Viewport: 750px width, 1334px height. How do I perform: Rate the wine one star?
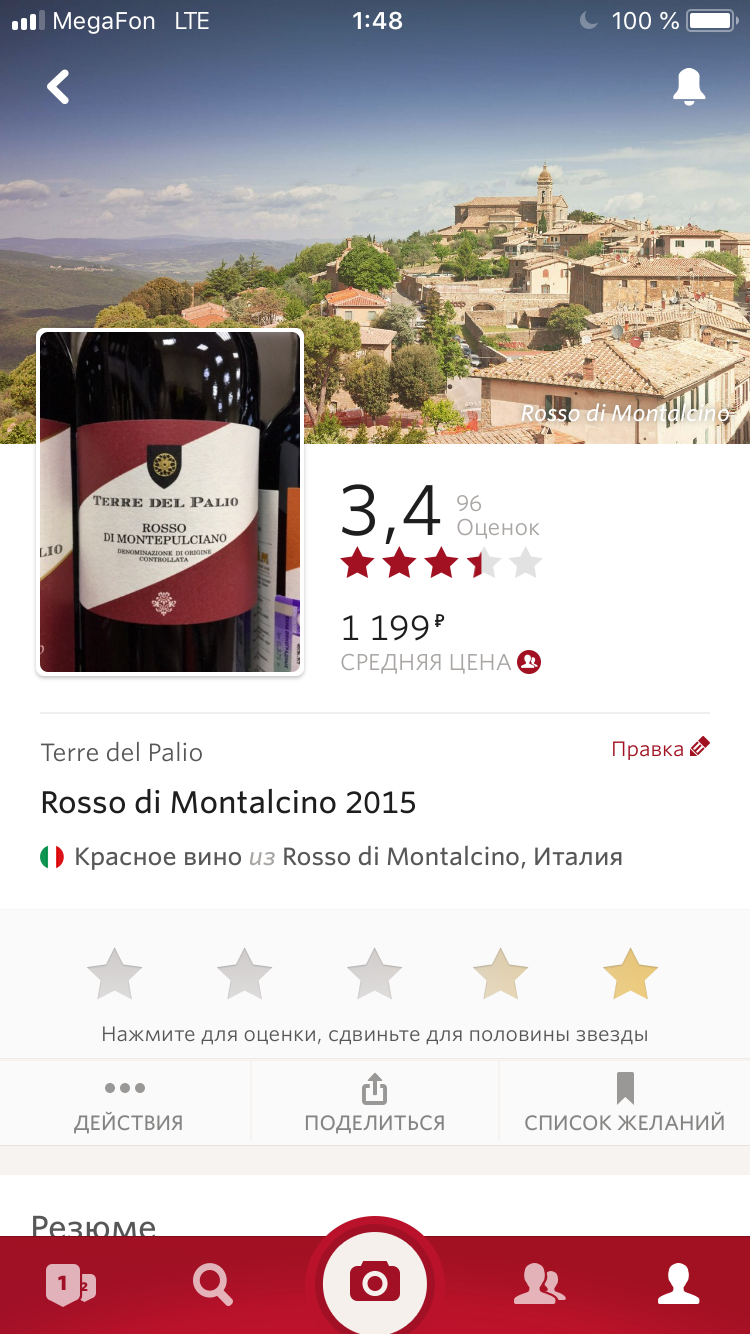pyautogui.click(x=115, y=975)
